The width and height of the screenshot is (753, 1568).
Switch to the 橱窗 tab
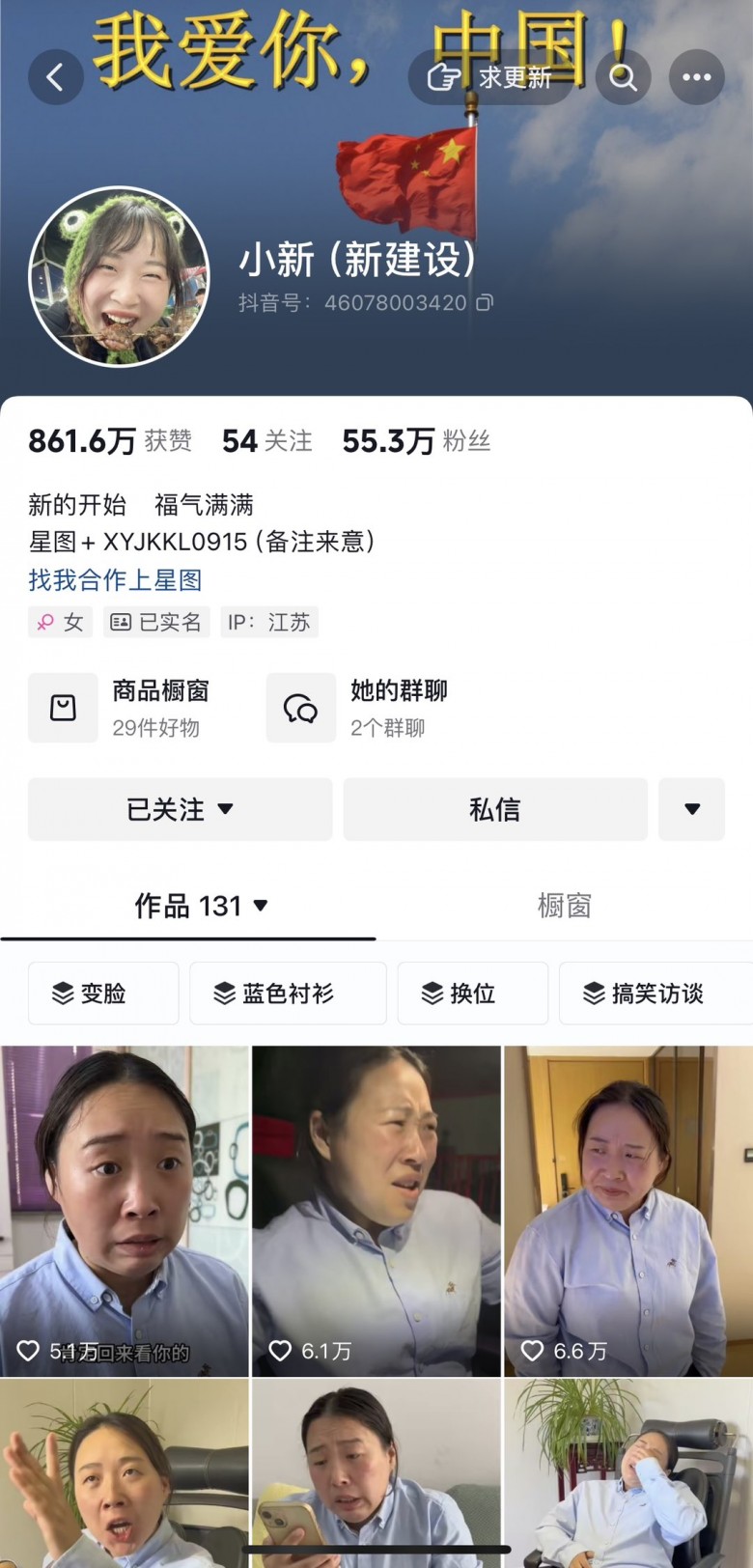click(x=564, y=906)
